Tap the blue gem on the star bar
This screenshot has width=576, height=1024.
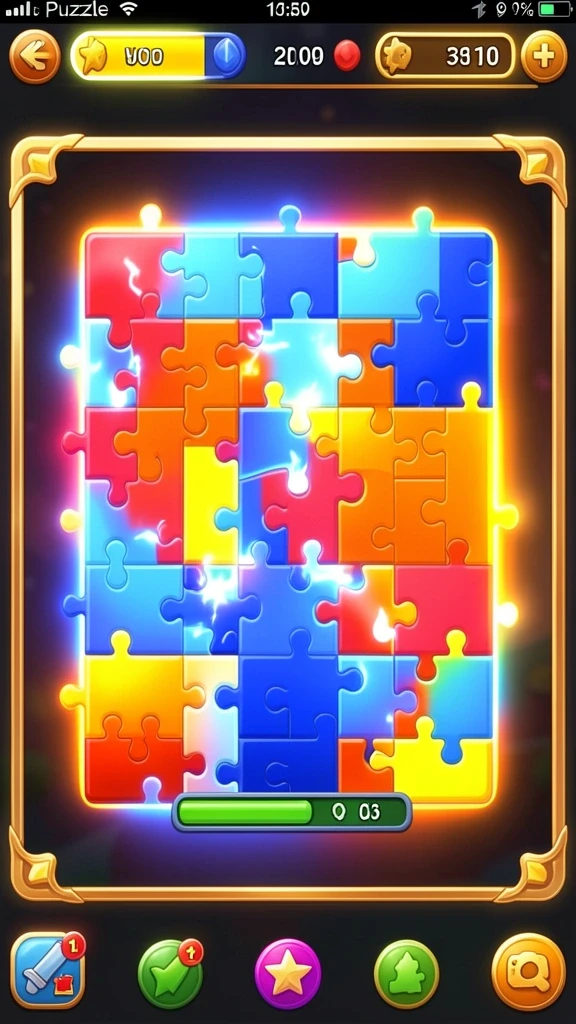(x=226, y=56)
